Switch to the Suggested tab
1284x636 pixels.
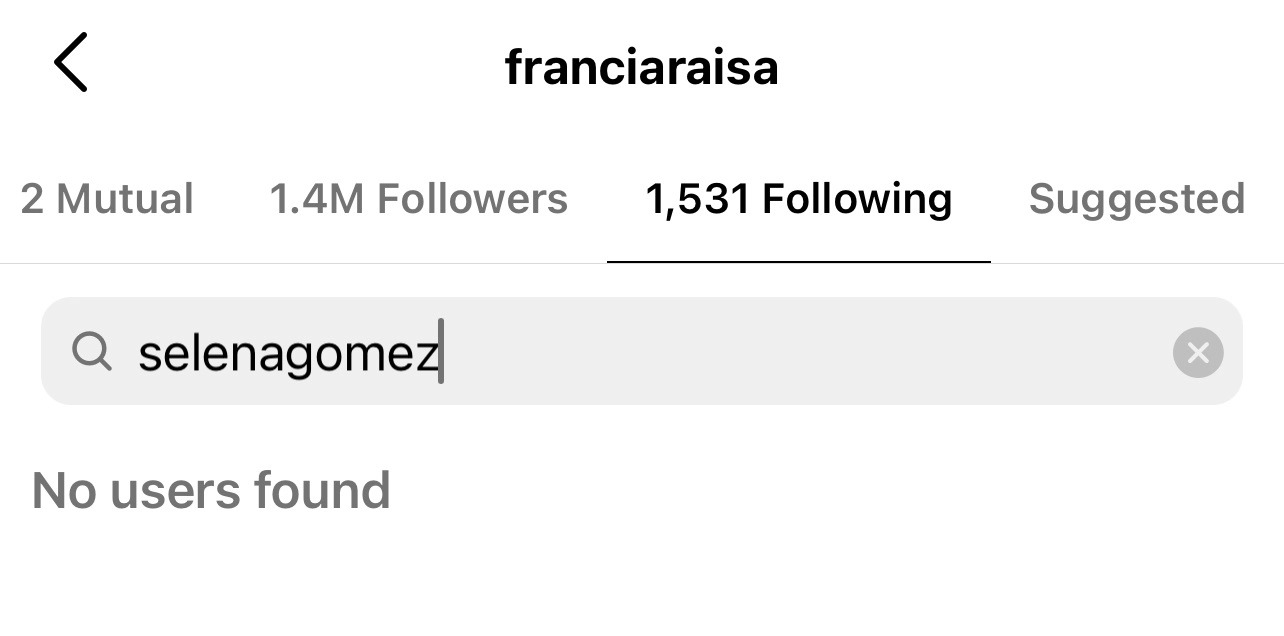tap(1136, 199)
